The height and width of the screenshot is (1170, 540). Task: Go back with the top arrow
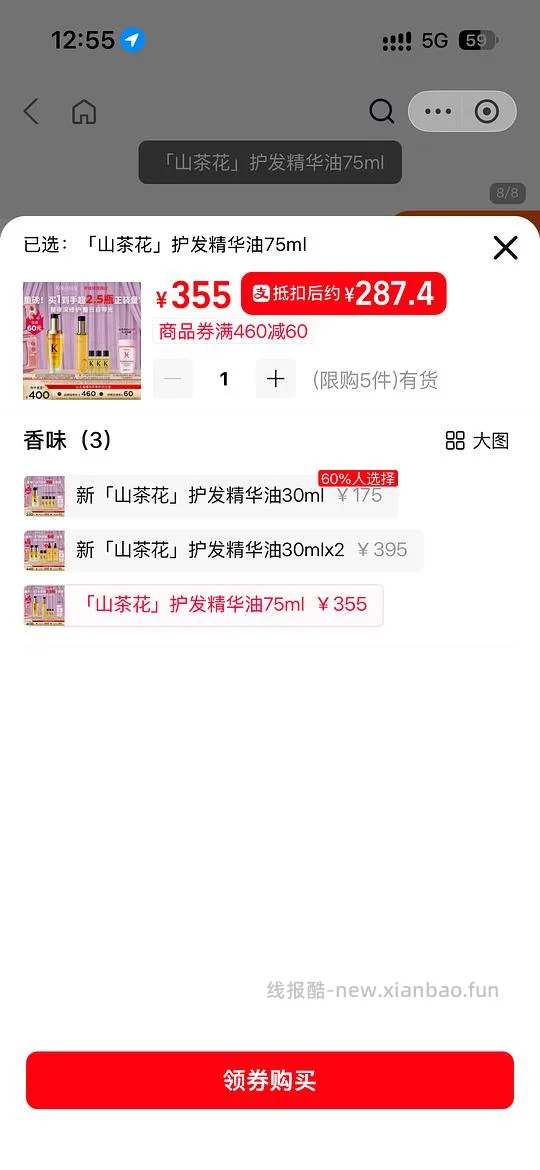[x=31, y=112]
